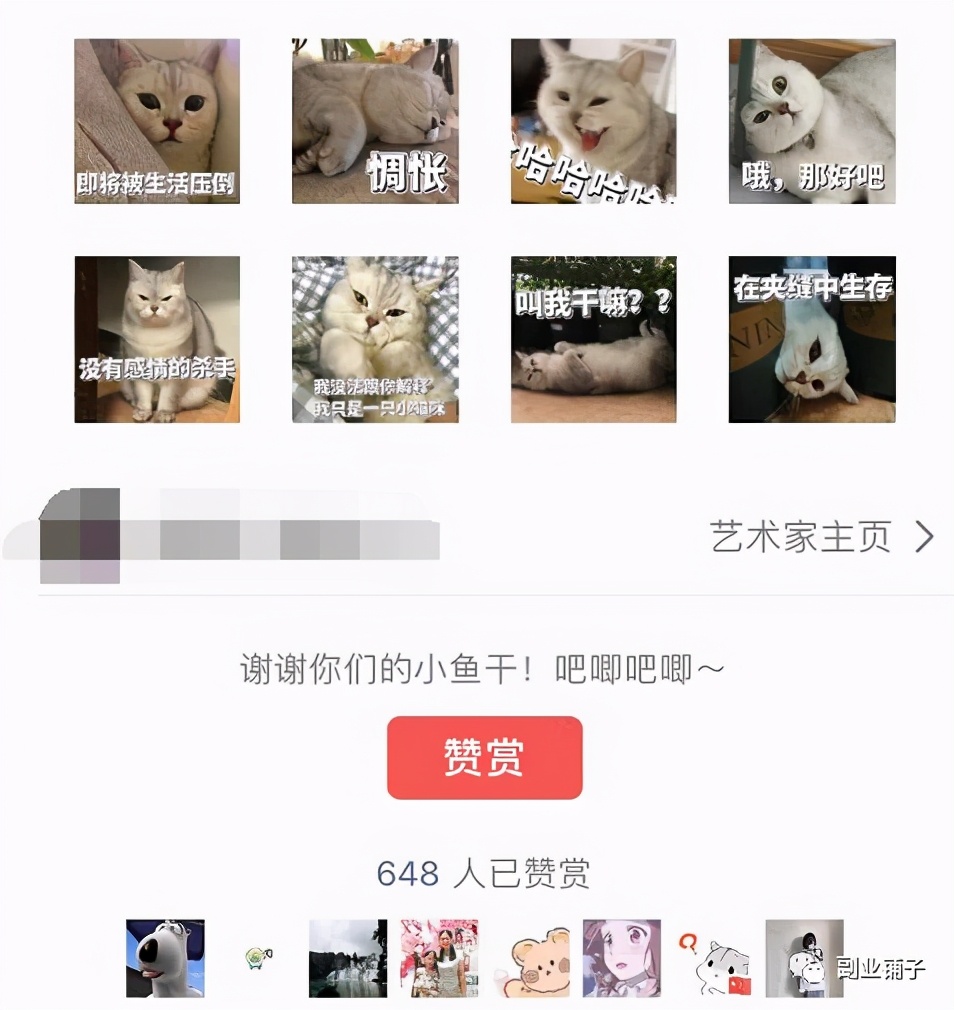The width and height of the screenshot is (954, 1010).
Task: Click the "648 人已赞赏" supporter count
Action: click(x=484, y=872)
